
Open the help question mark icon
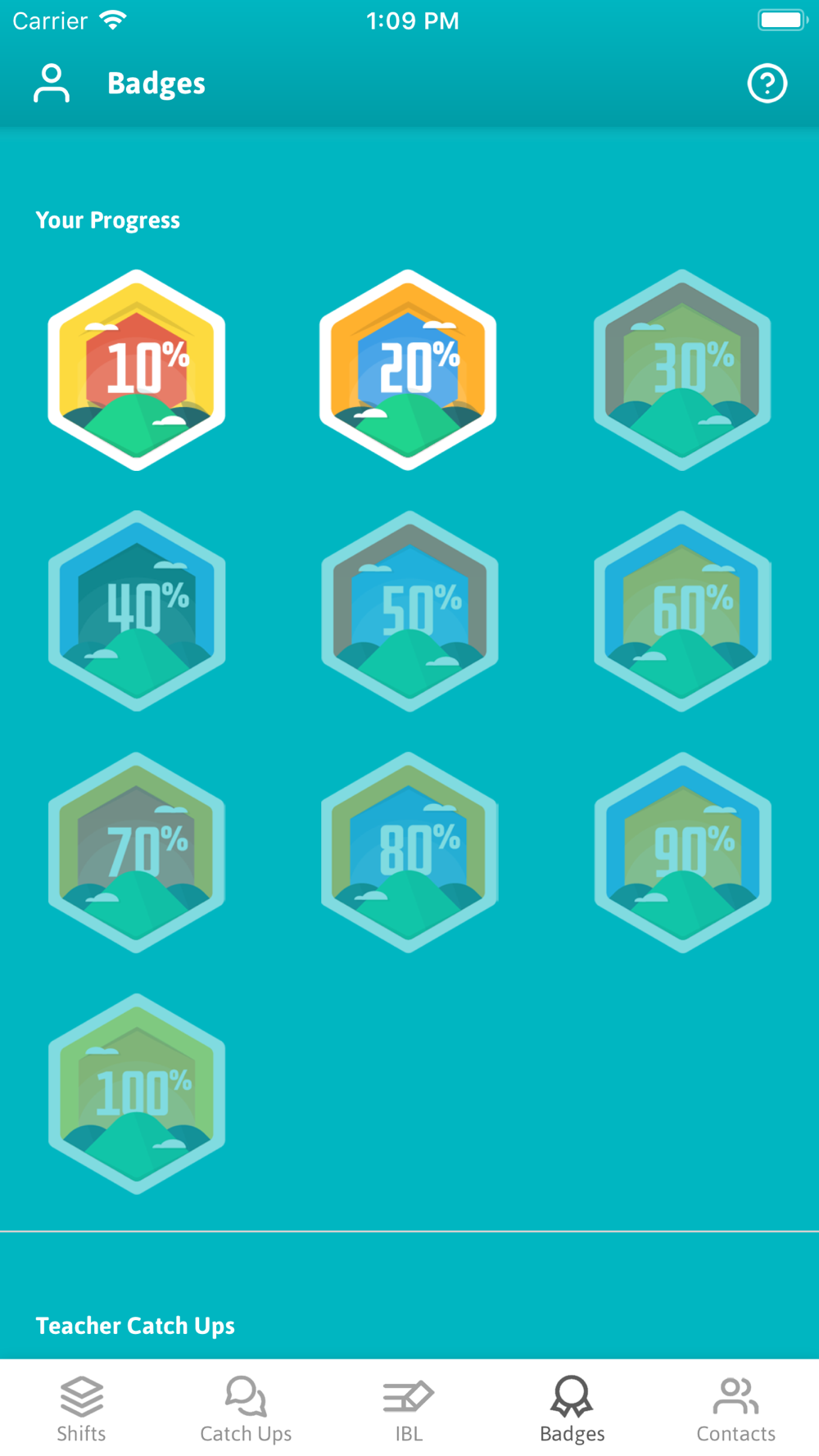[767, 84]
